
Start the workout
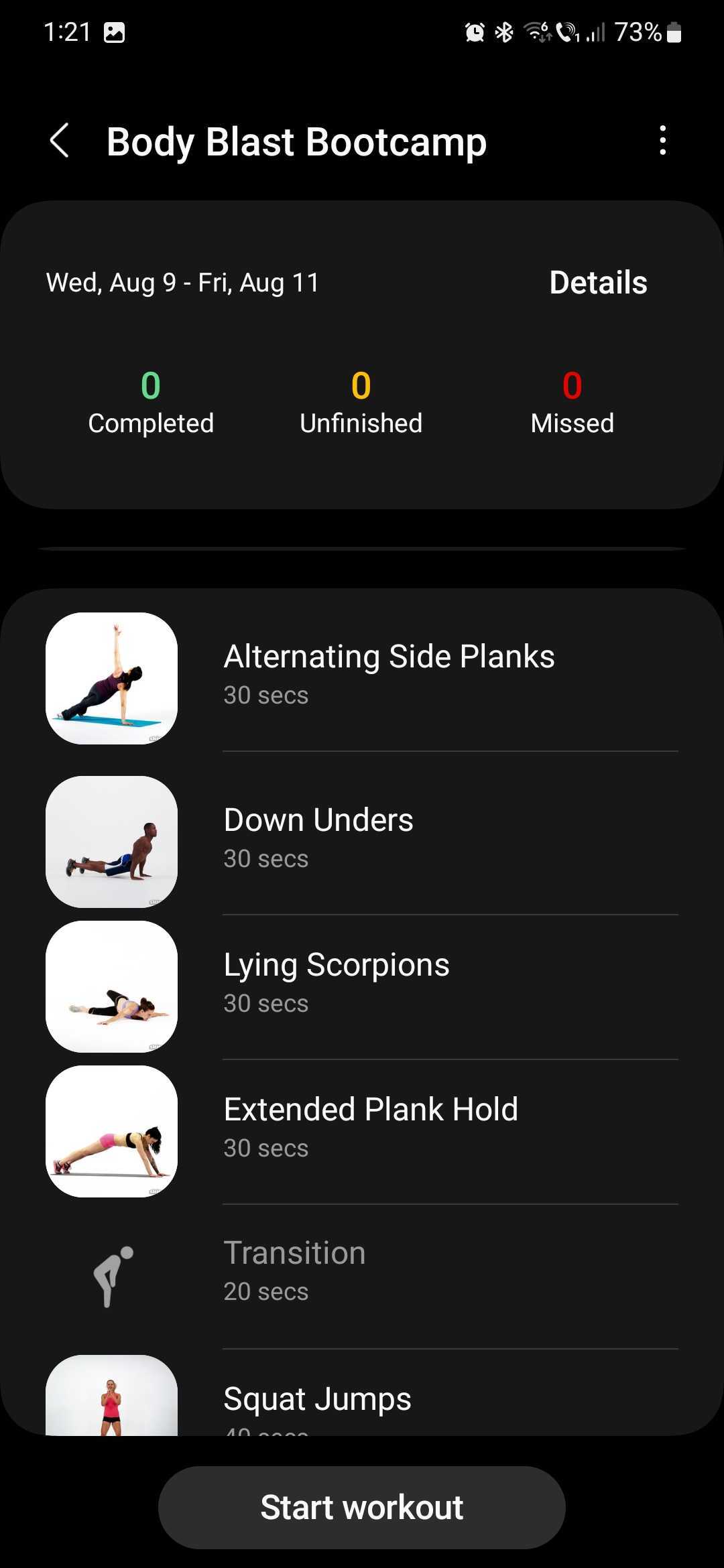(x=362, y=1507)
